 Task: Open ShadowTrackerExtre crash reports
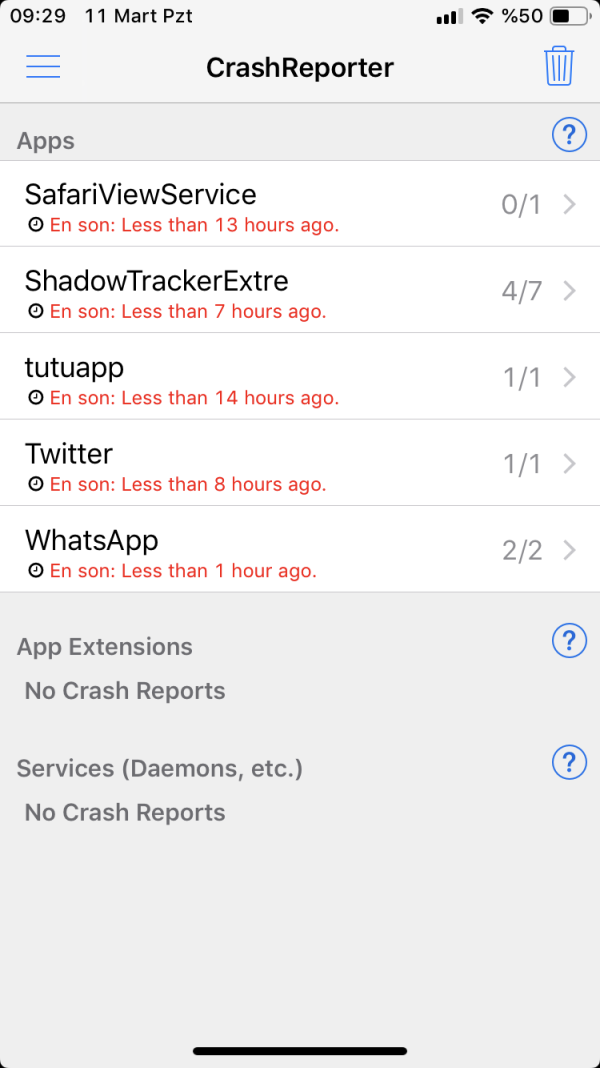coord(300,291)
